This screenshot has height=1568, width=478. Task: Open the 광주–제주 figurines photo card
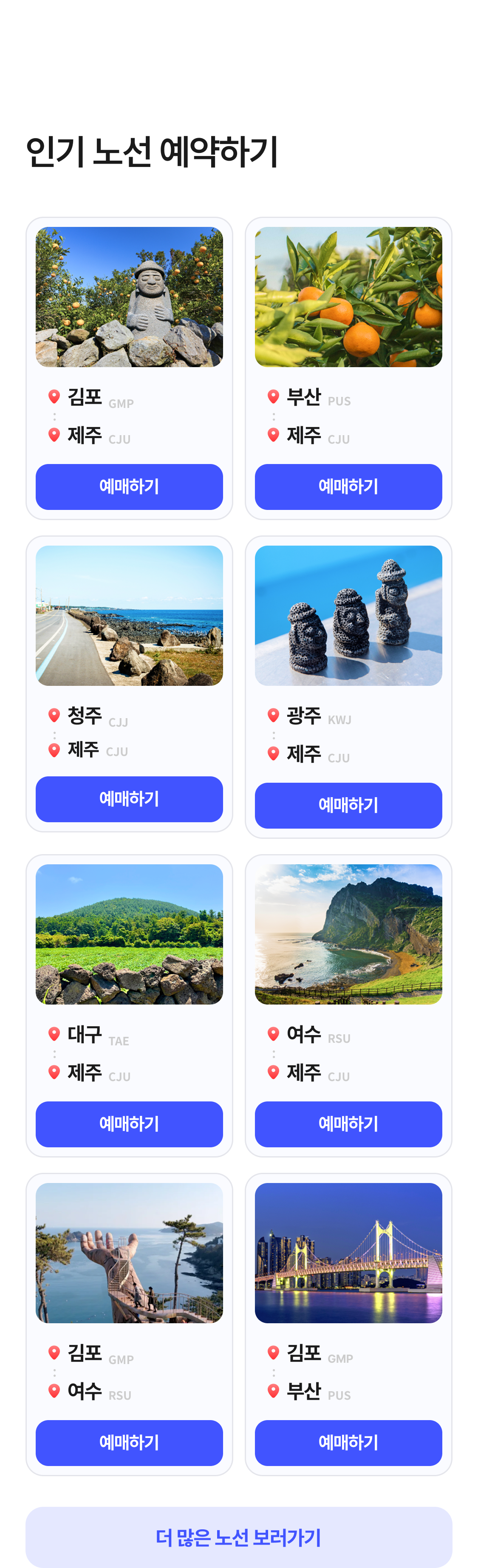(348, 615)
